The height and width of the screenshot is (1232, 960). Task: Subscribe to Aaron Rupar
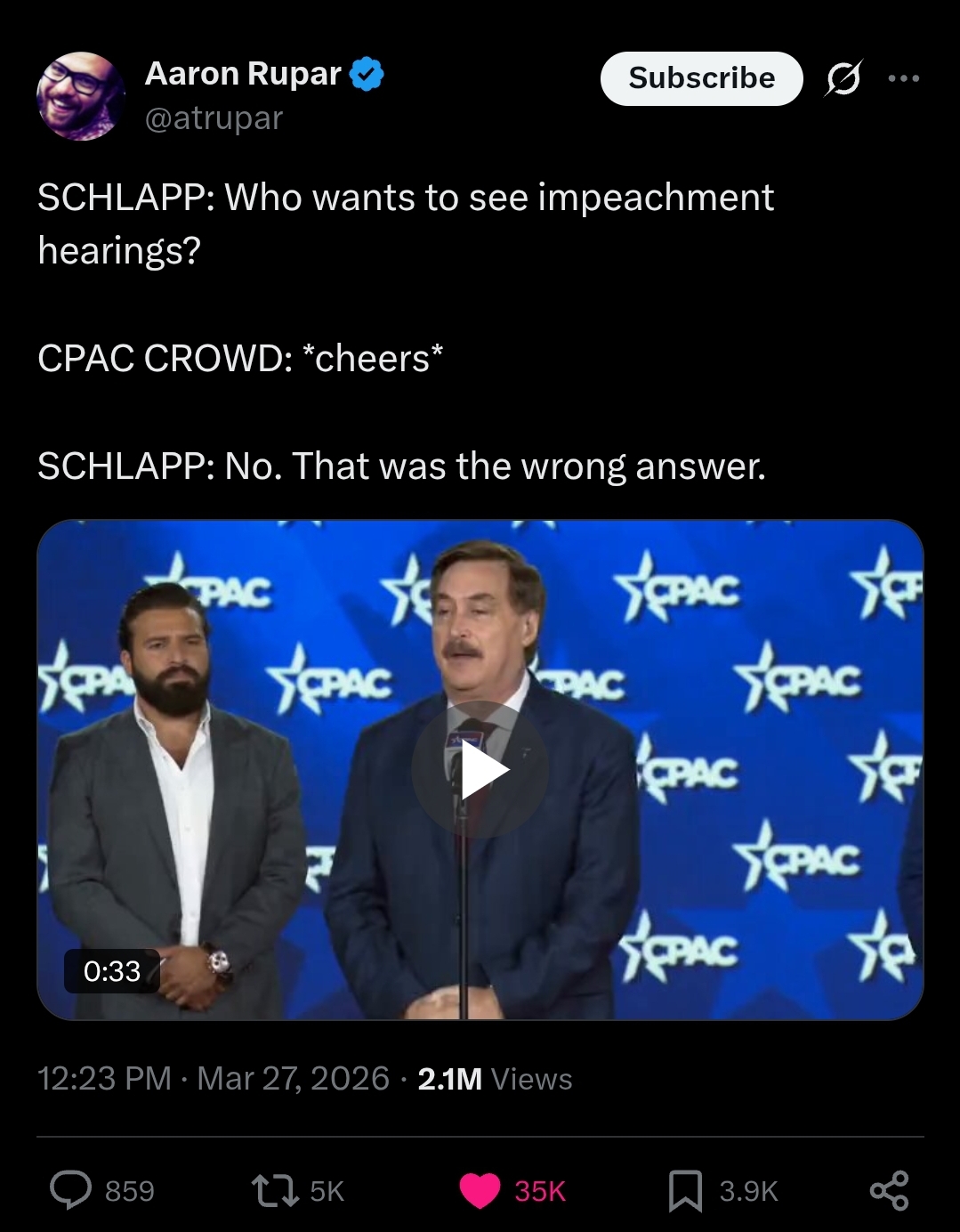pos(701,78)
